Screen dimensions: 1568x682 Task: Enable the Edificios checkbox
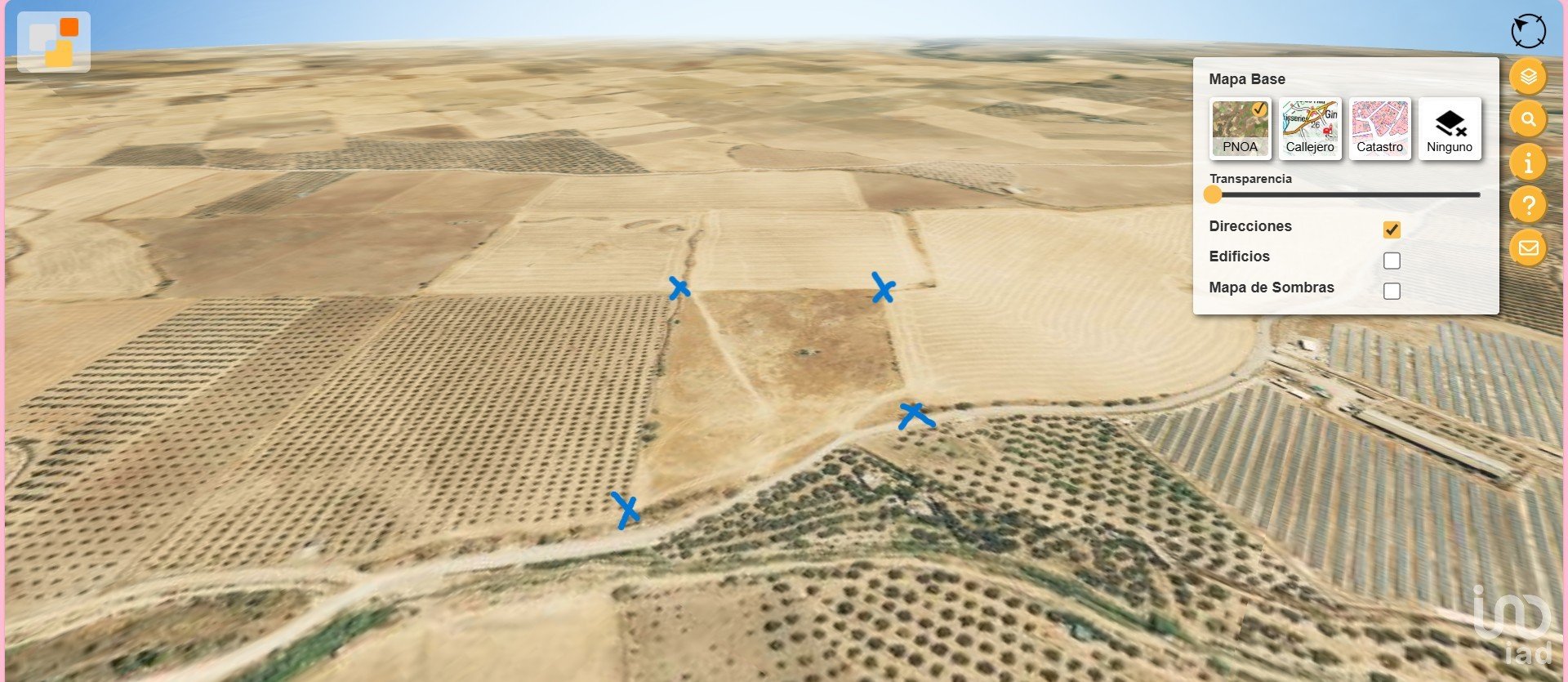[x=1392, y=261]
